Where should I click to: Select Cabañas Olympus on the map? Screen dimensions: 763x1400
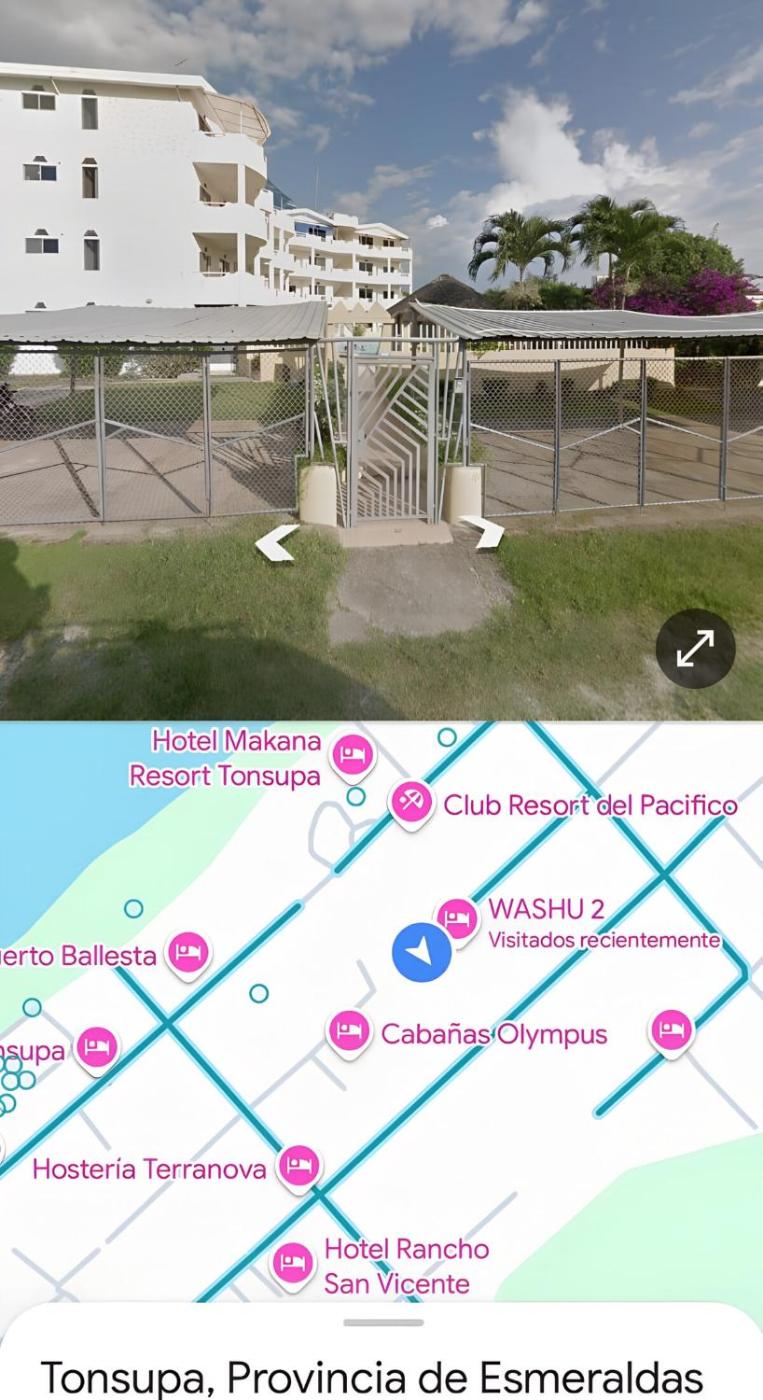(x=348, y=1030)
